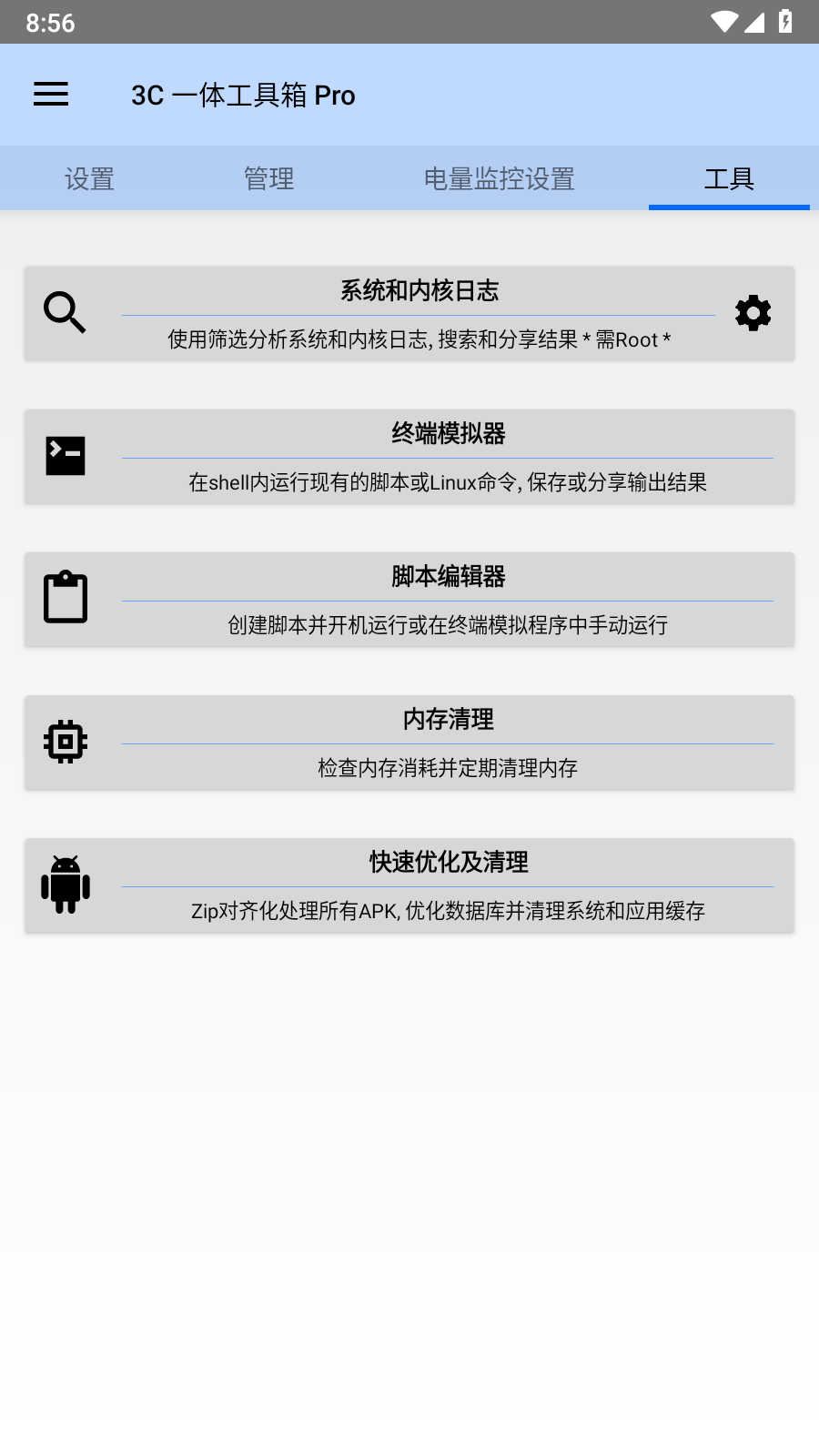Open 系统和内核日志 tool

point(419,314)
